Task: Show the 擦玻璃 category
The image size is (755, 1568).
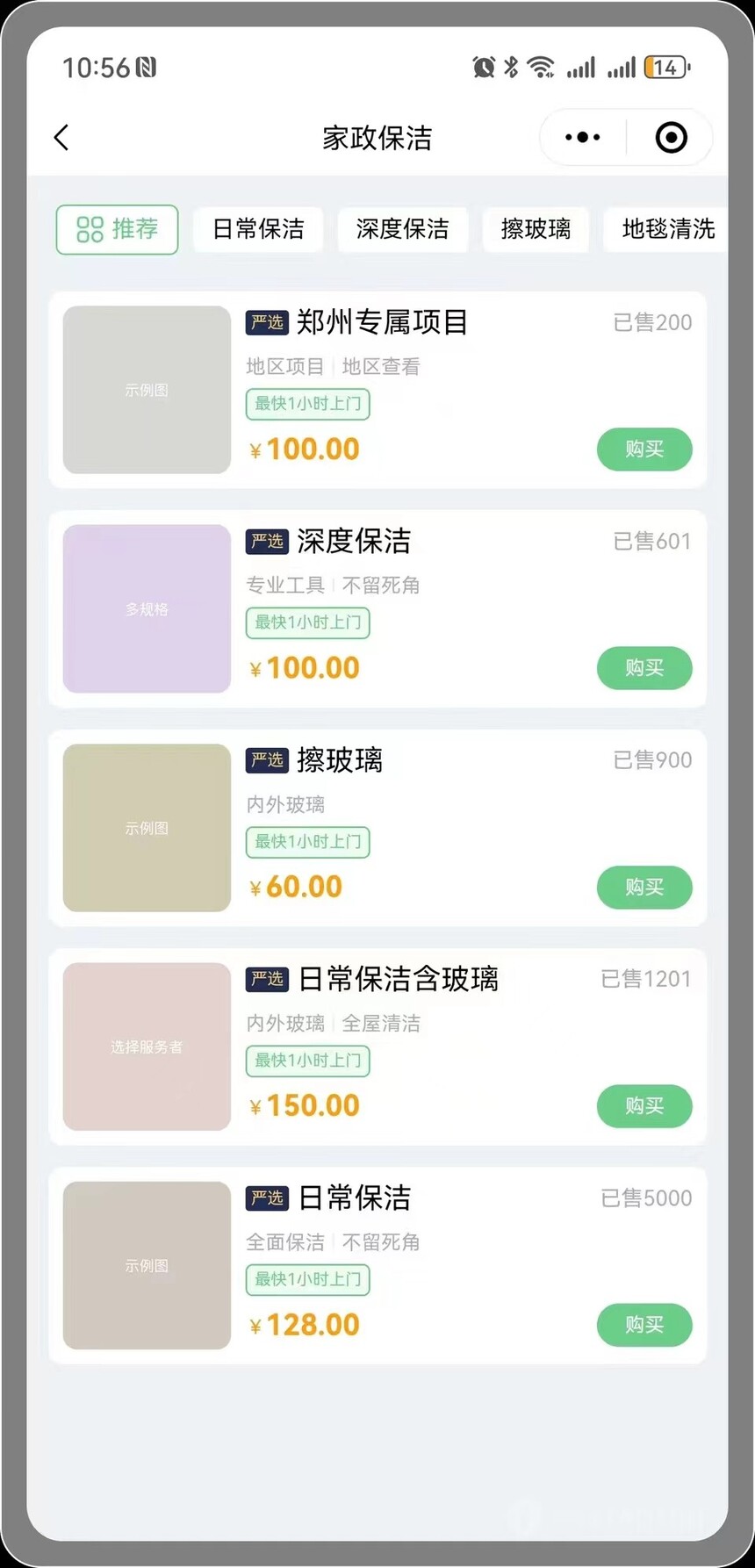Action: coord(536,230)
